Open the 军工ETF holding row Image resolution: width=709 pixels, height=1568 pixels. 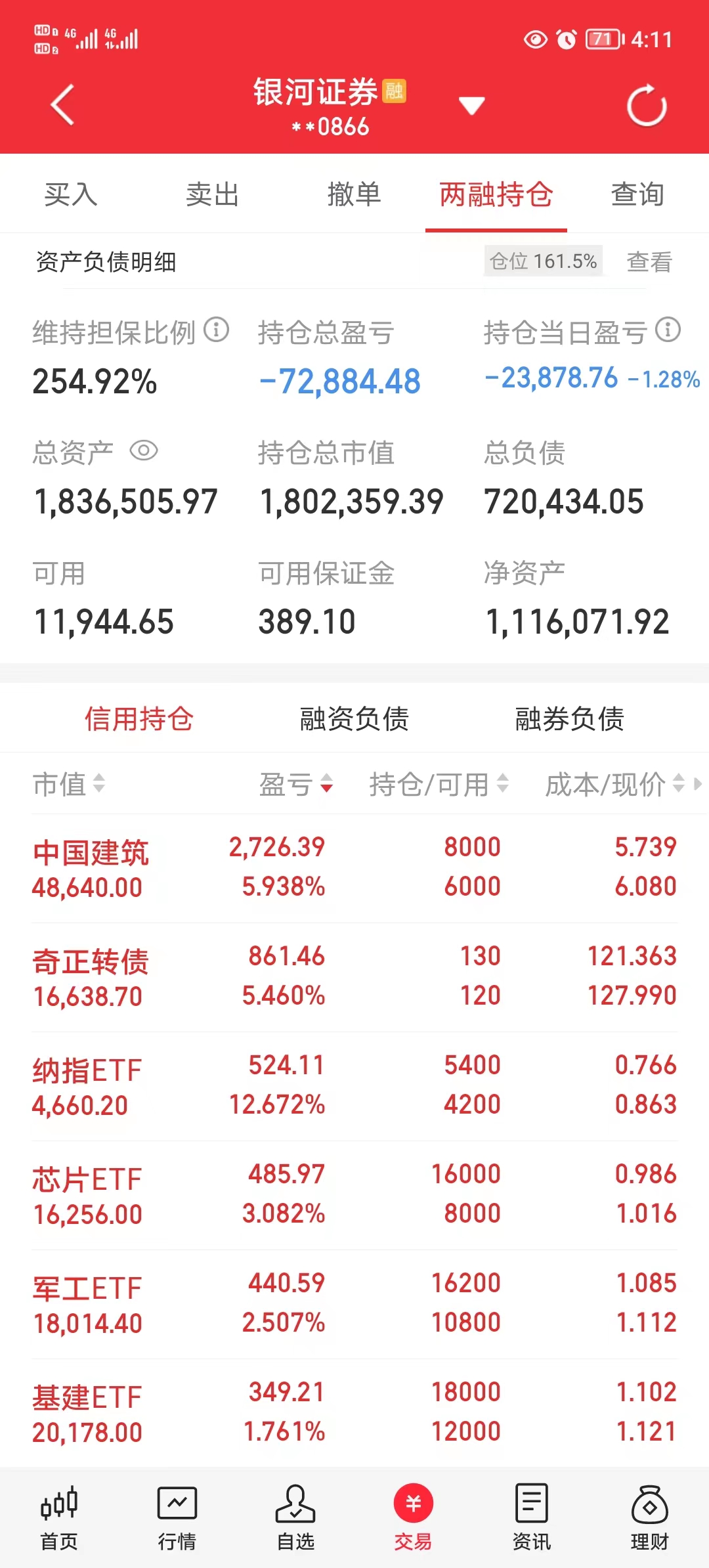[x=354, y=1303]
